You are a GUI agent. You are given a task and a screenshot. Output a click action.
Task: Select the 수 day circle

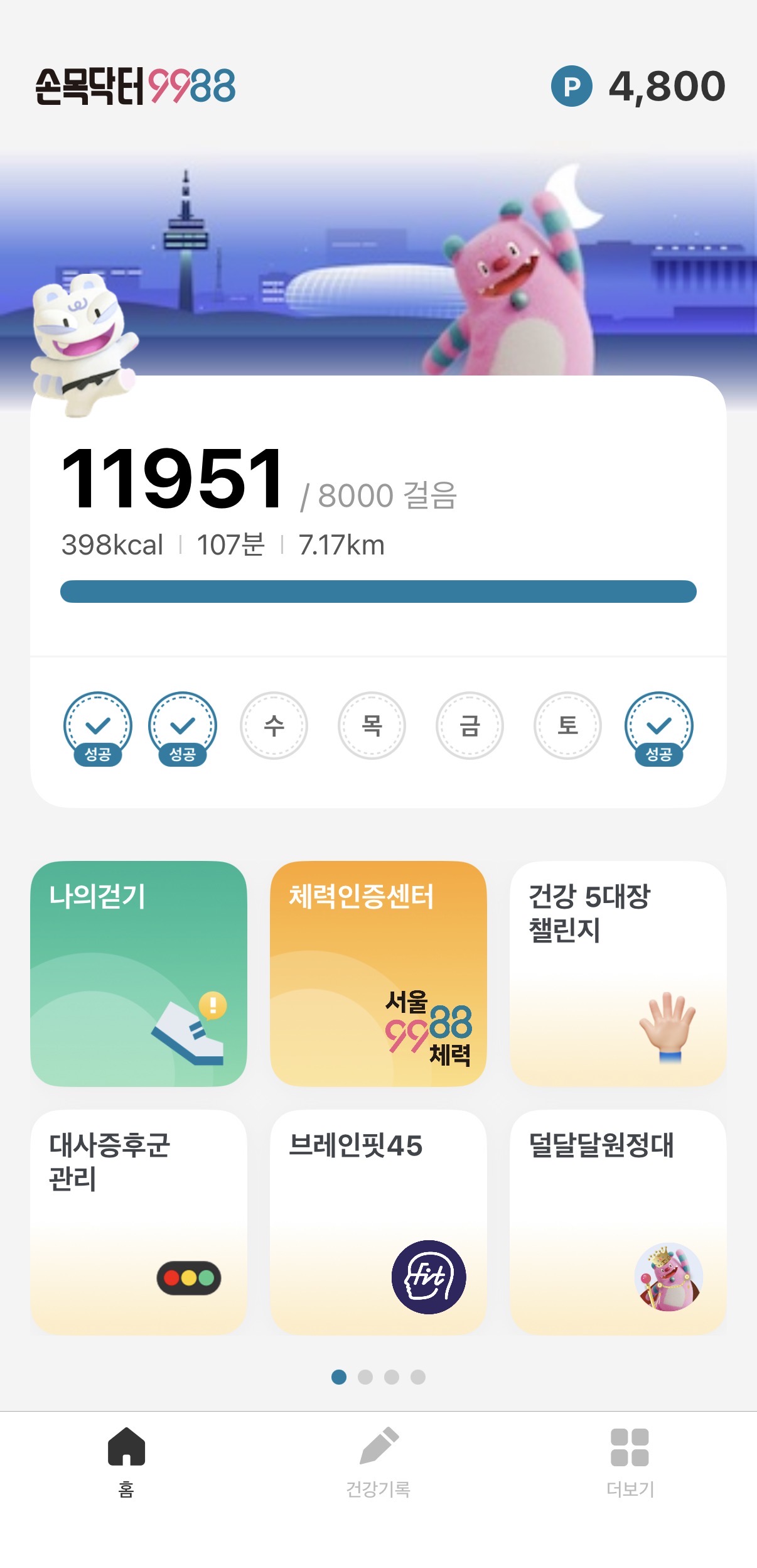[274, 725]
